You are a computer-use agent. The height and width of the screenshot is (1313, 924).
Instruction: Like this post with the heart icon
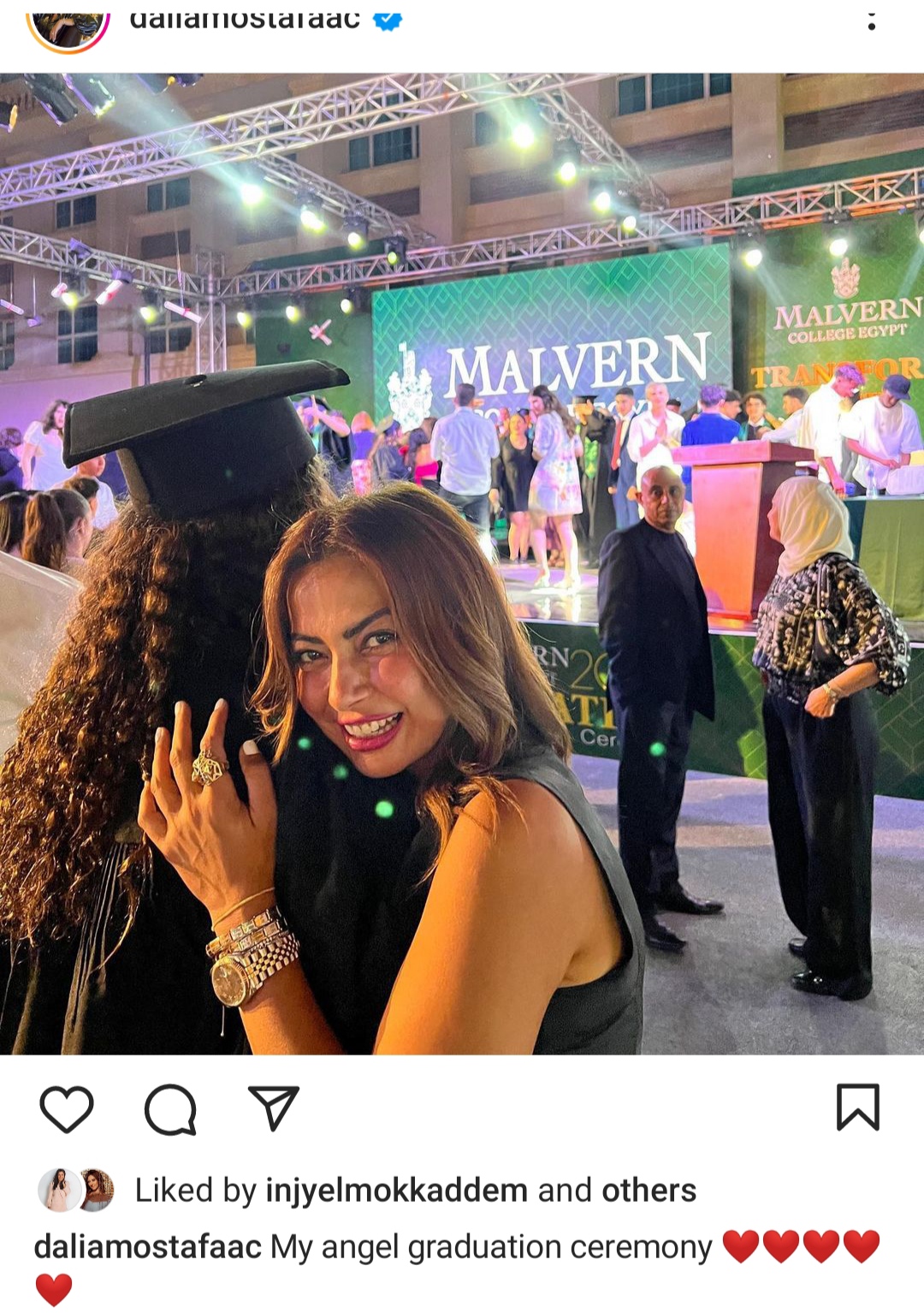pos(67,1109)
